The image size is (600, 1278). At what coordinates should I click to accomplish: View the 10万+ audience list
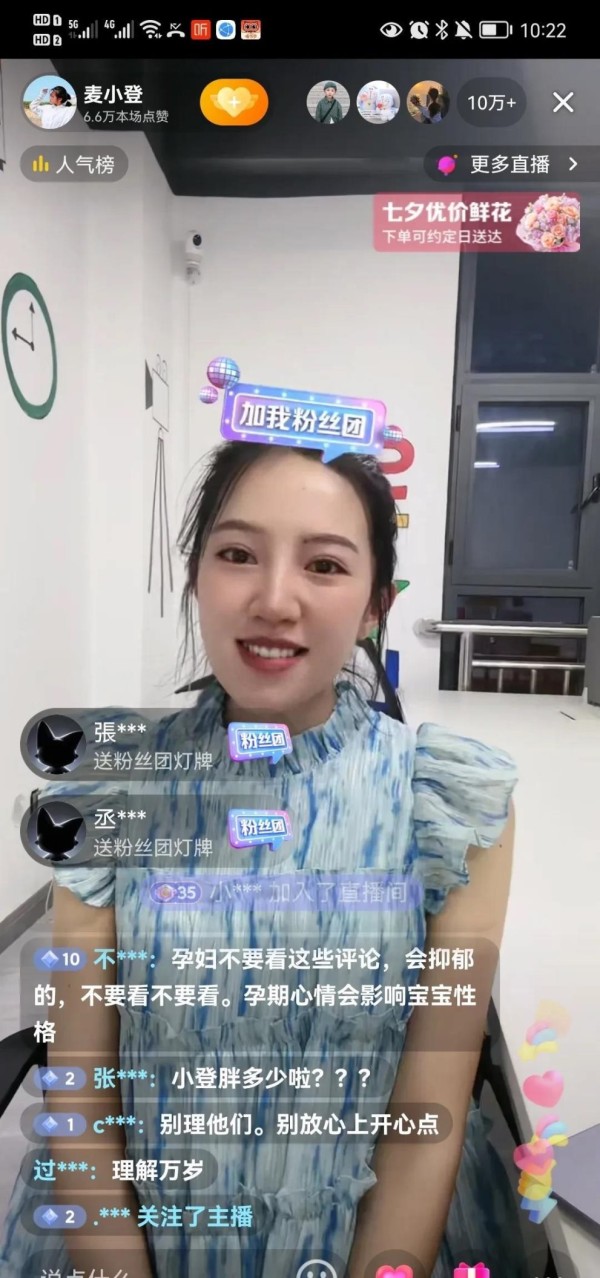492,102
